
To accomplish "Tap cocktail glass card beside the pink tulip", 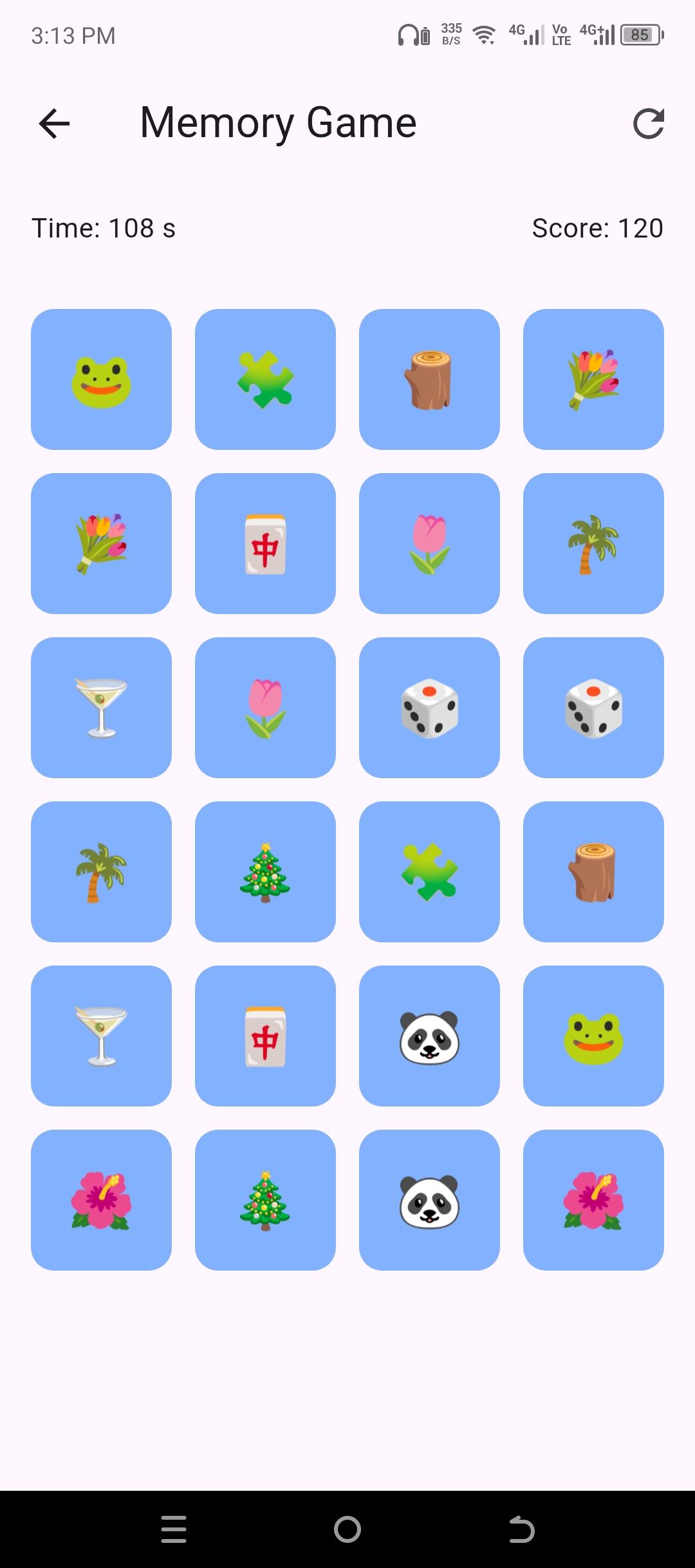I will (x=101, y=707).
